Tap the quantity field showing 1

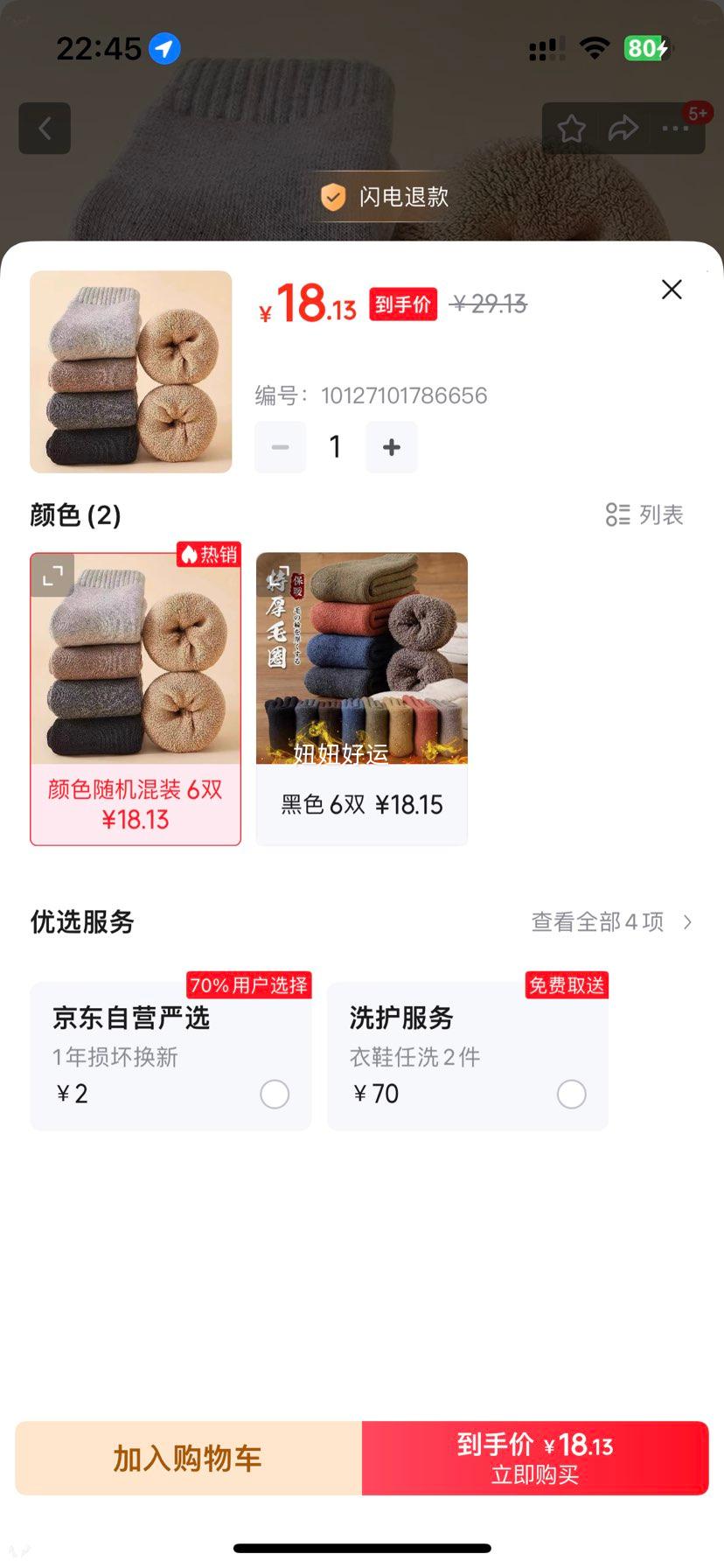[335, 446]
